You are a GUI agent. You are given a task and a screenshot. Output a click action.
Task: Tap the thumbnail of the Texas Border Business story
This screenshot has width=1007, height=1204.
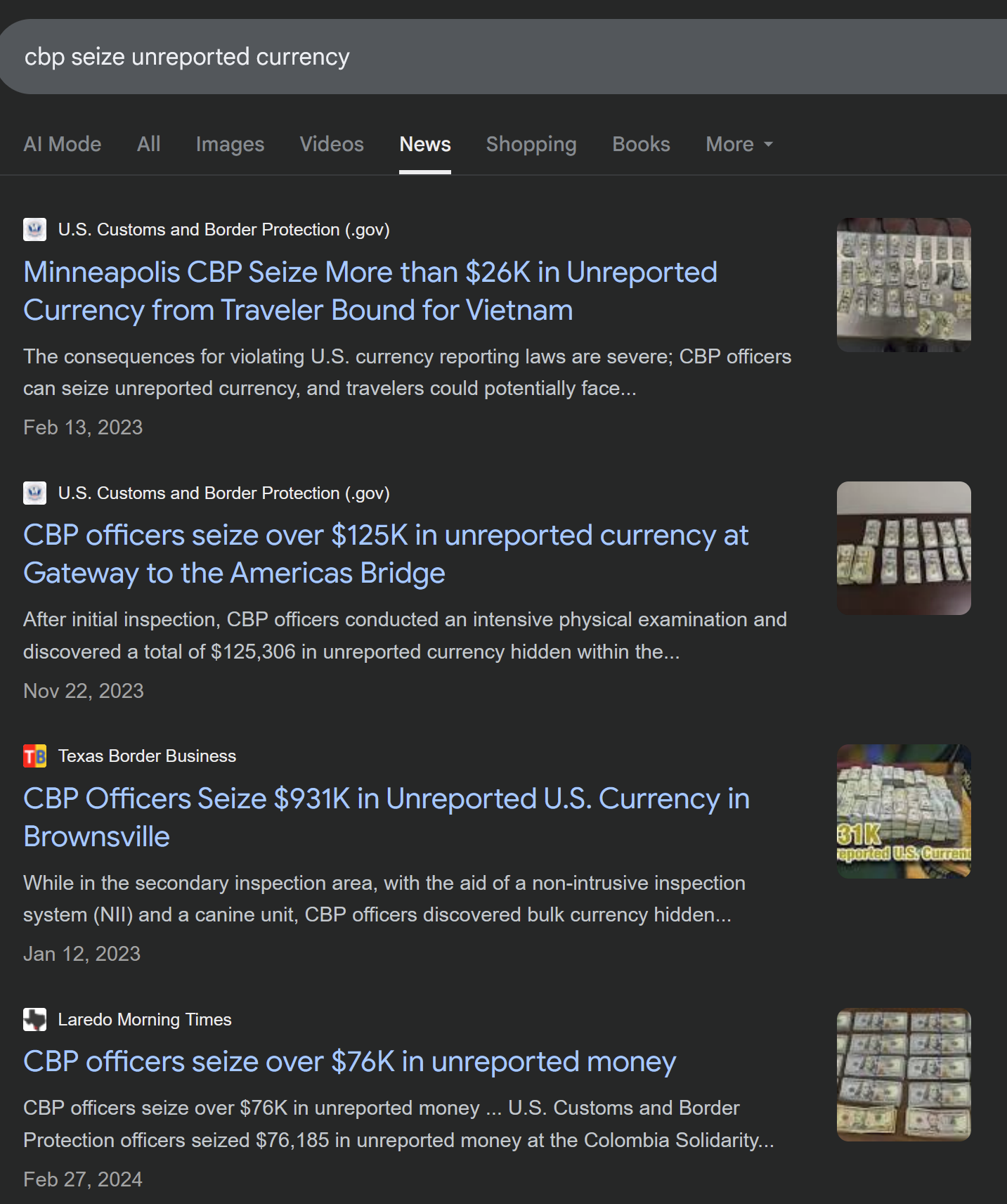click(903, 811)
